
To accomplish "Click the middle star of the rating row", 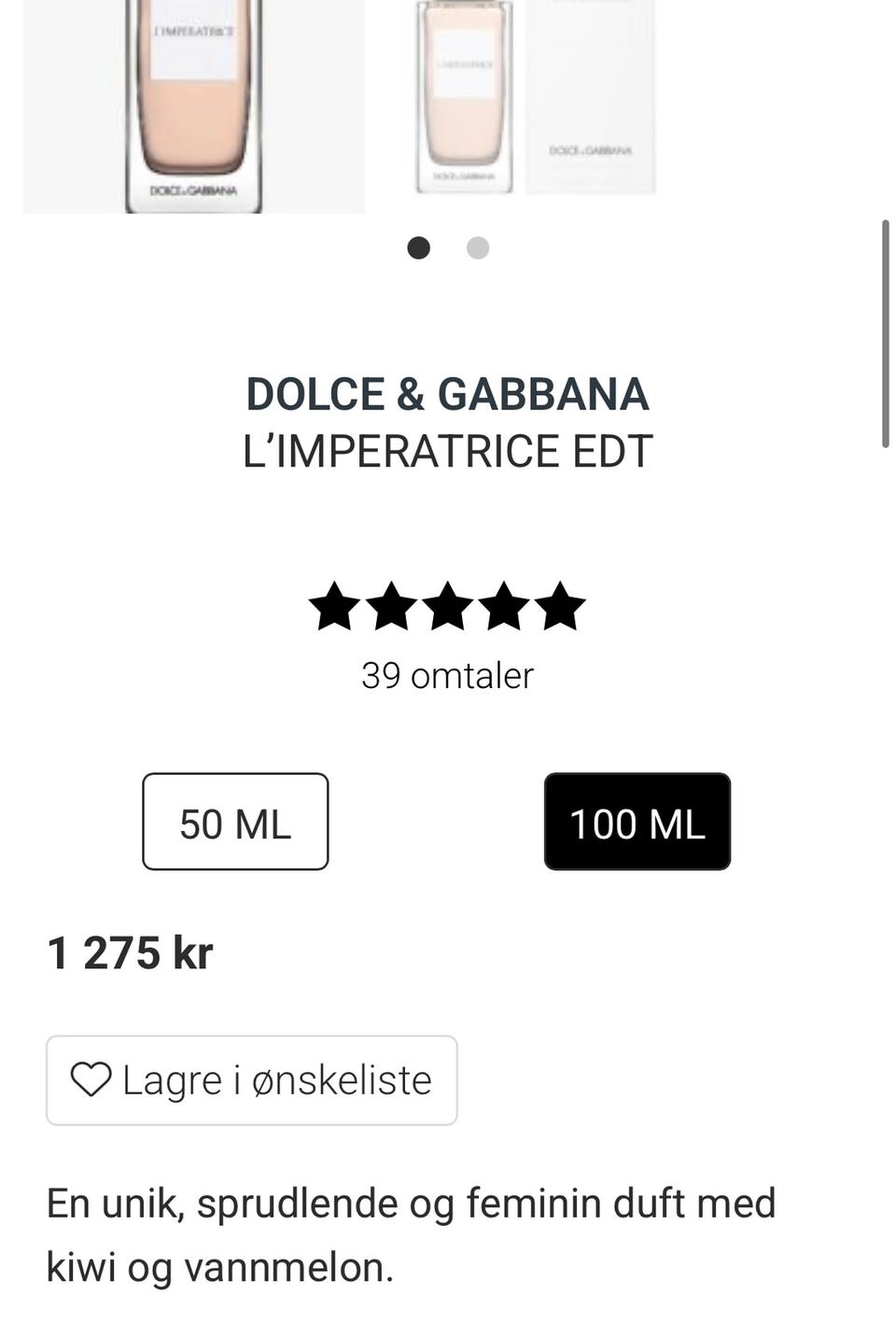I will [x=448, y=608].
